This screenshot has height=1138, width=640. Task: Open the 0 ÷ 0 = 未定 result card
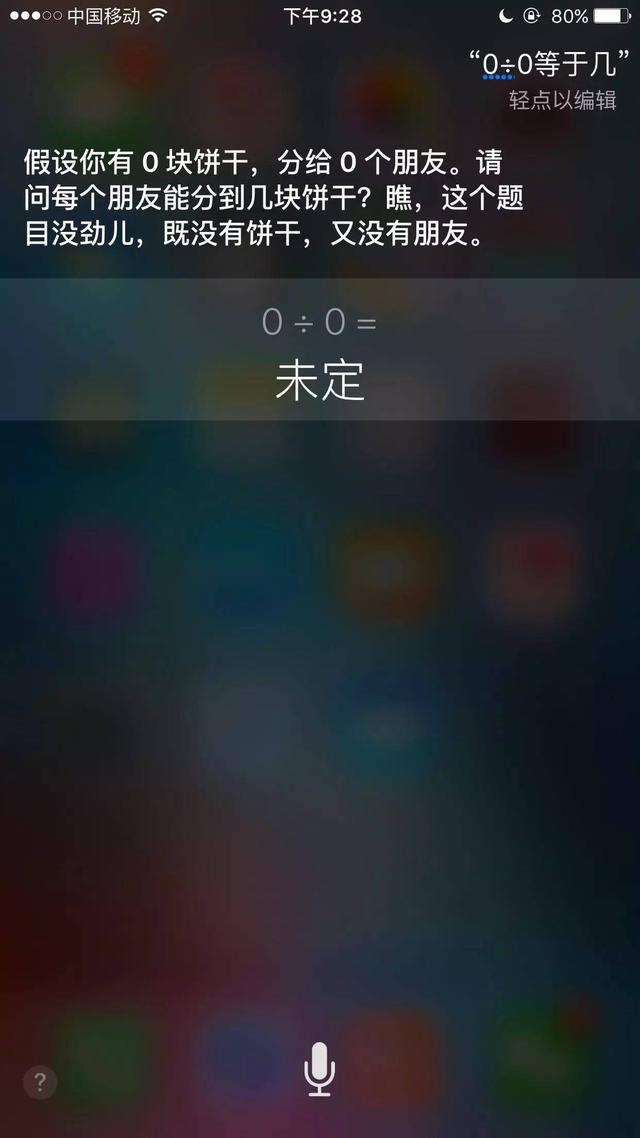pos(320,349)
